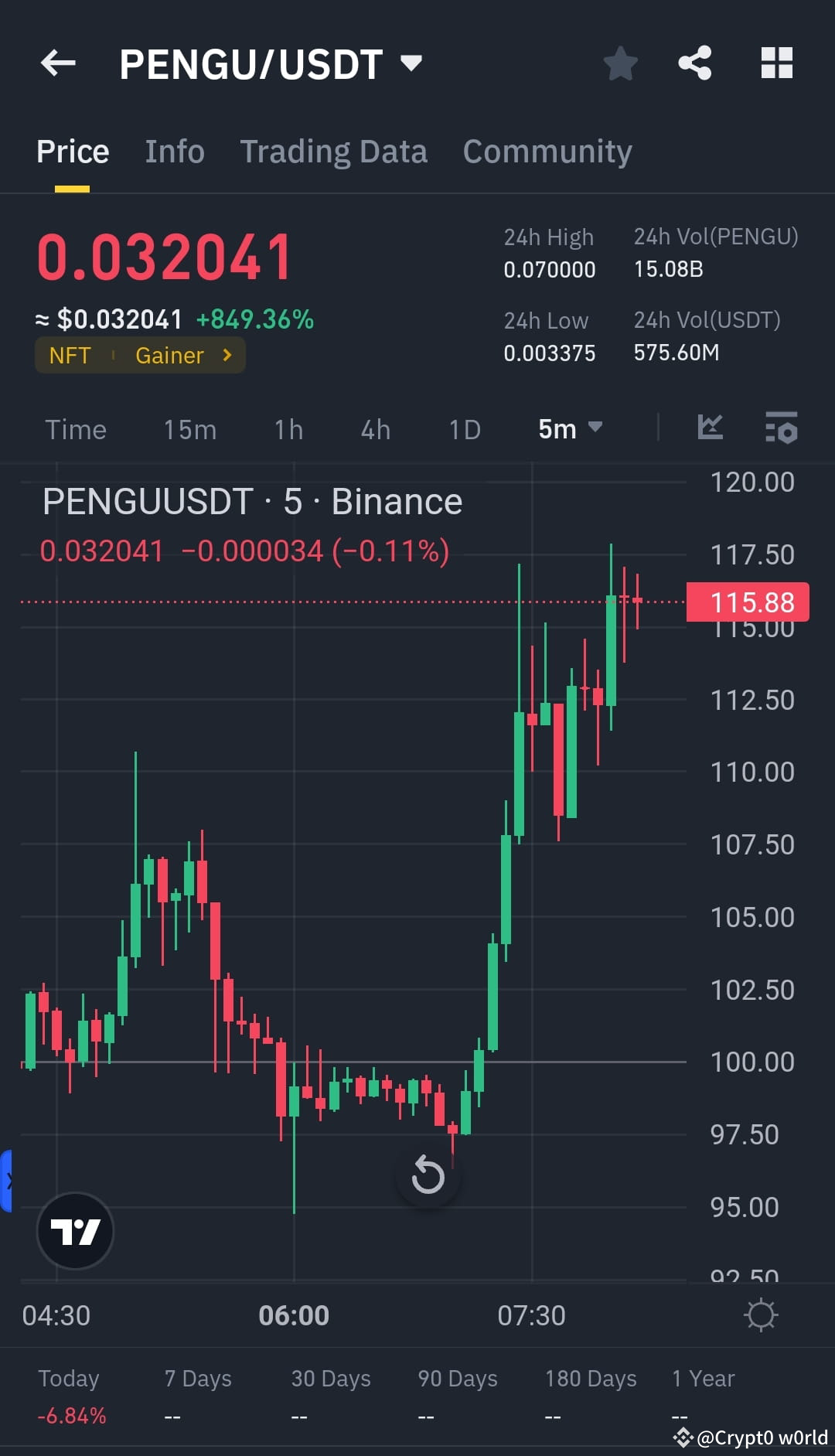This screenshot has height=1456, width=835.
Task: Tap the current price tag 115.88
Action: pyautogui.click(x=747, y=602)
